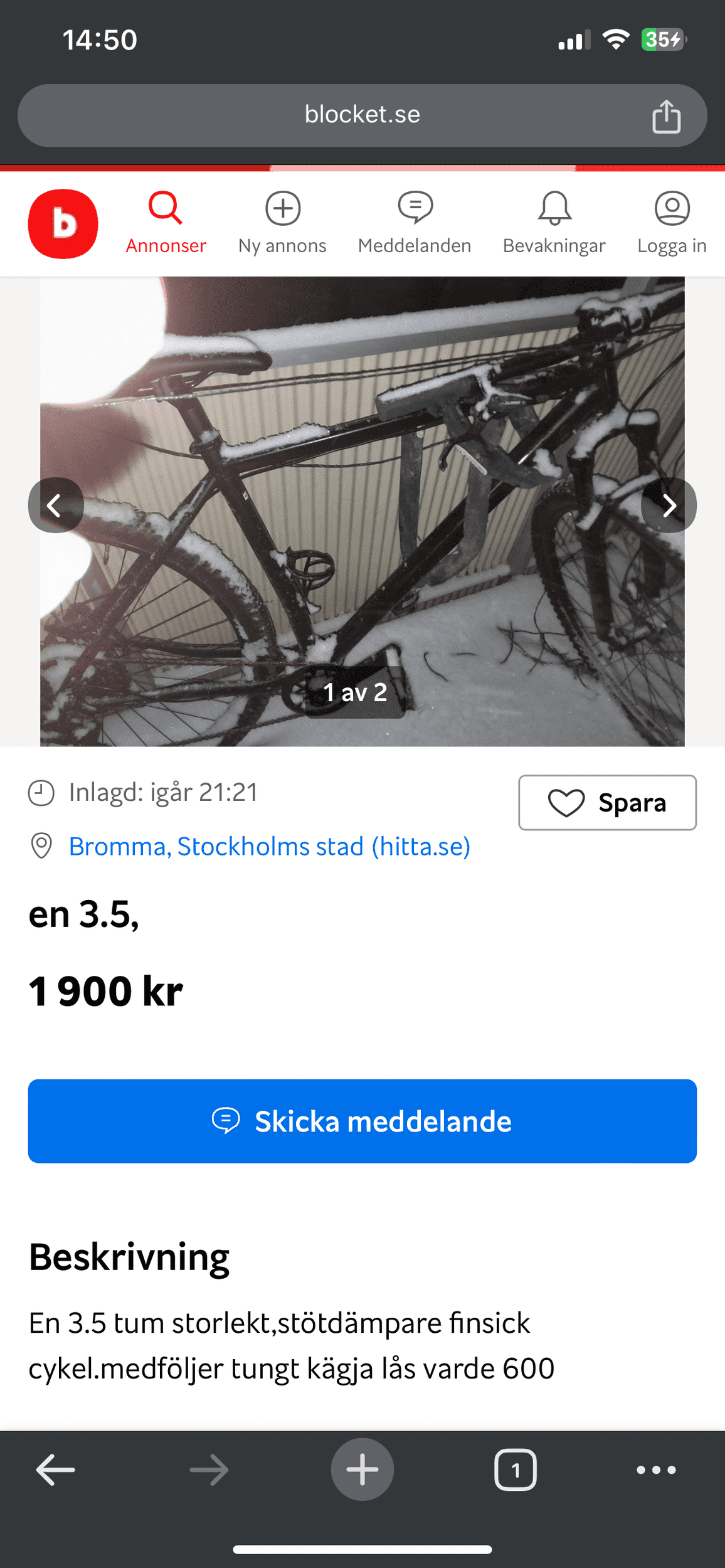Screen dimensions: 725x1568
Task: Save this ad with Spara
Action: point(607,803)
